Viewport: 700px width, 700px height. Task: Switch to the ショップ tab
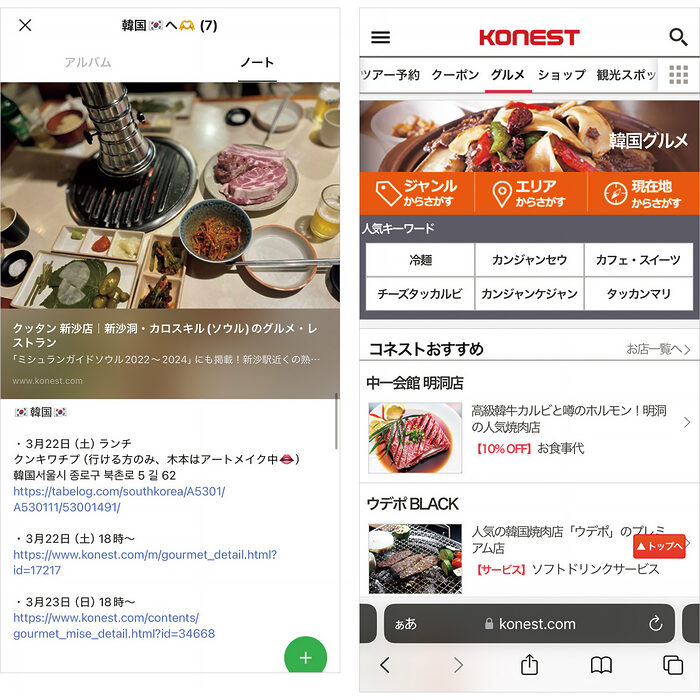click(x=561, y=75)
